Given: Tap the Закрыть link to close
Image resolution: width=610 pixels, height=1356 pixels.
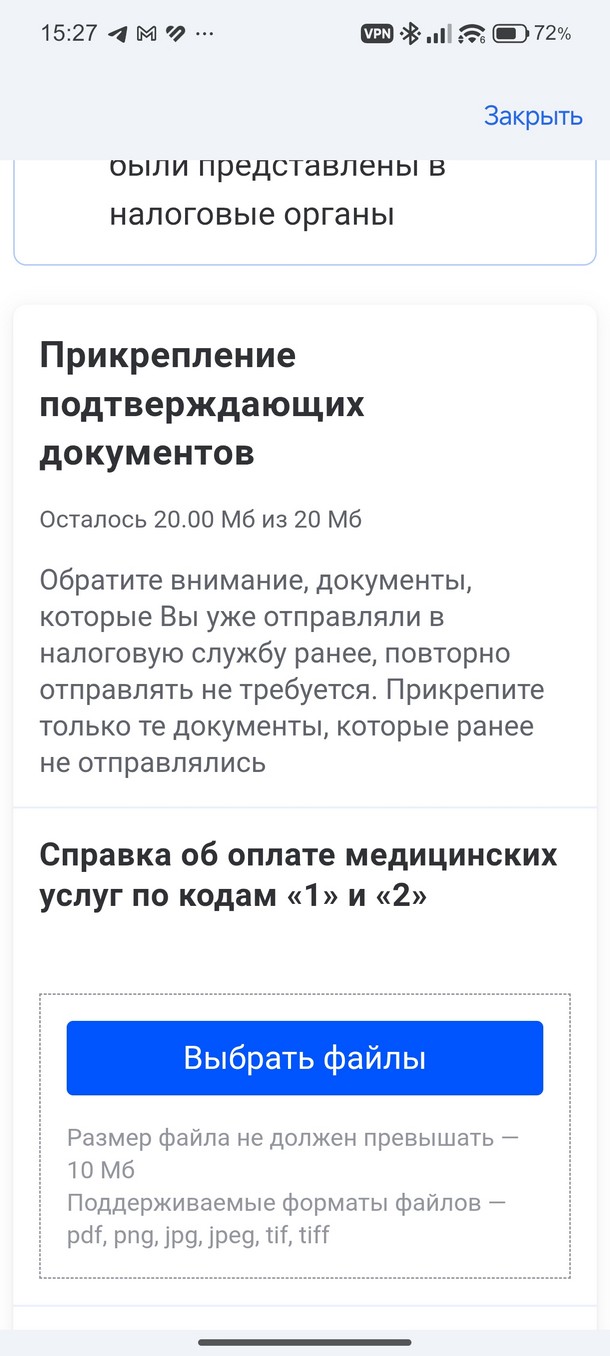Looking at the screenshot, I should pos(532,116).
